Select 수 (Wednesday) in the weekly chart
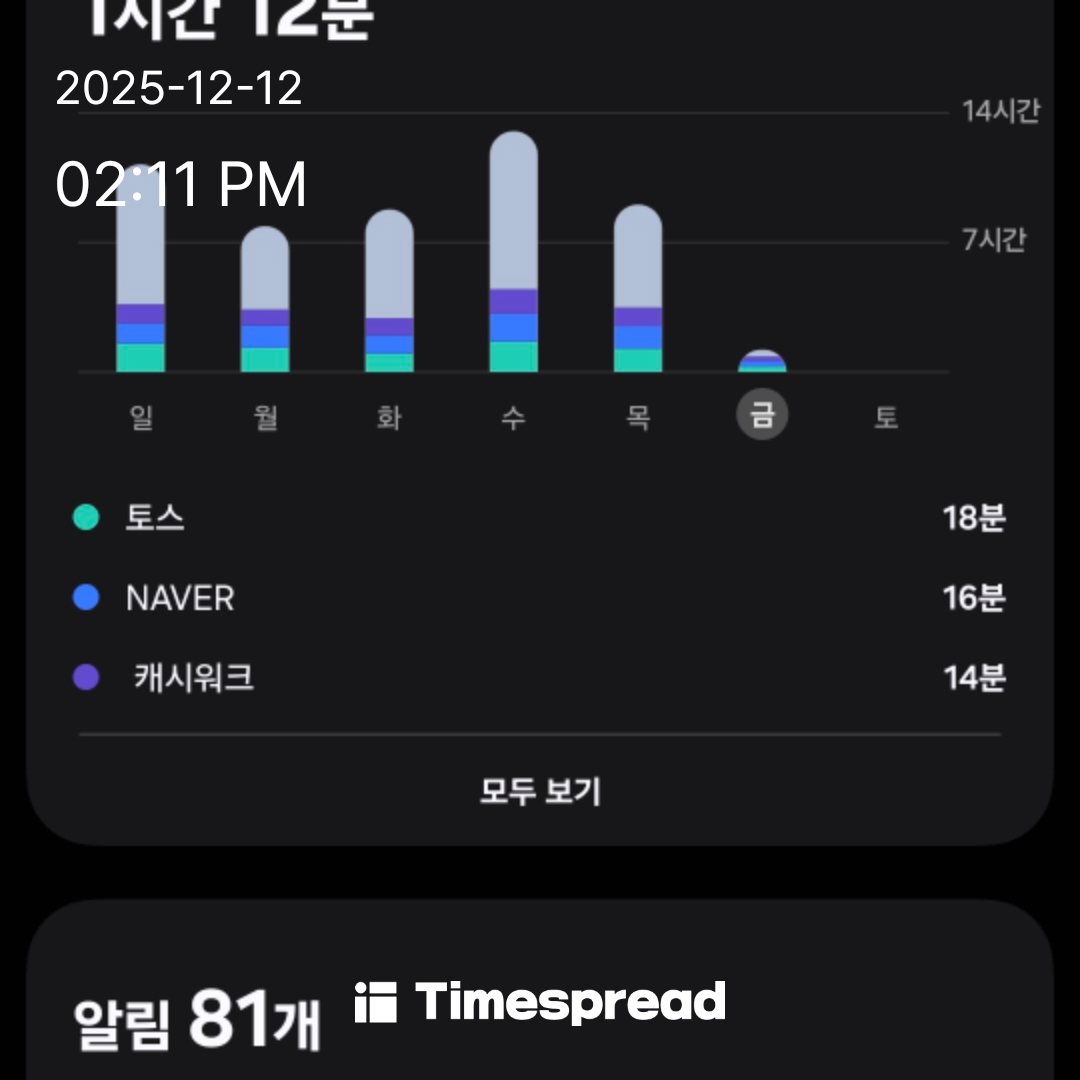1080x1080 pixels. (x=513, y=416)
